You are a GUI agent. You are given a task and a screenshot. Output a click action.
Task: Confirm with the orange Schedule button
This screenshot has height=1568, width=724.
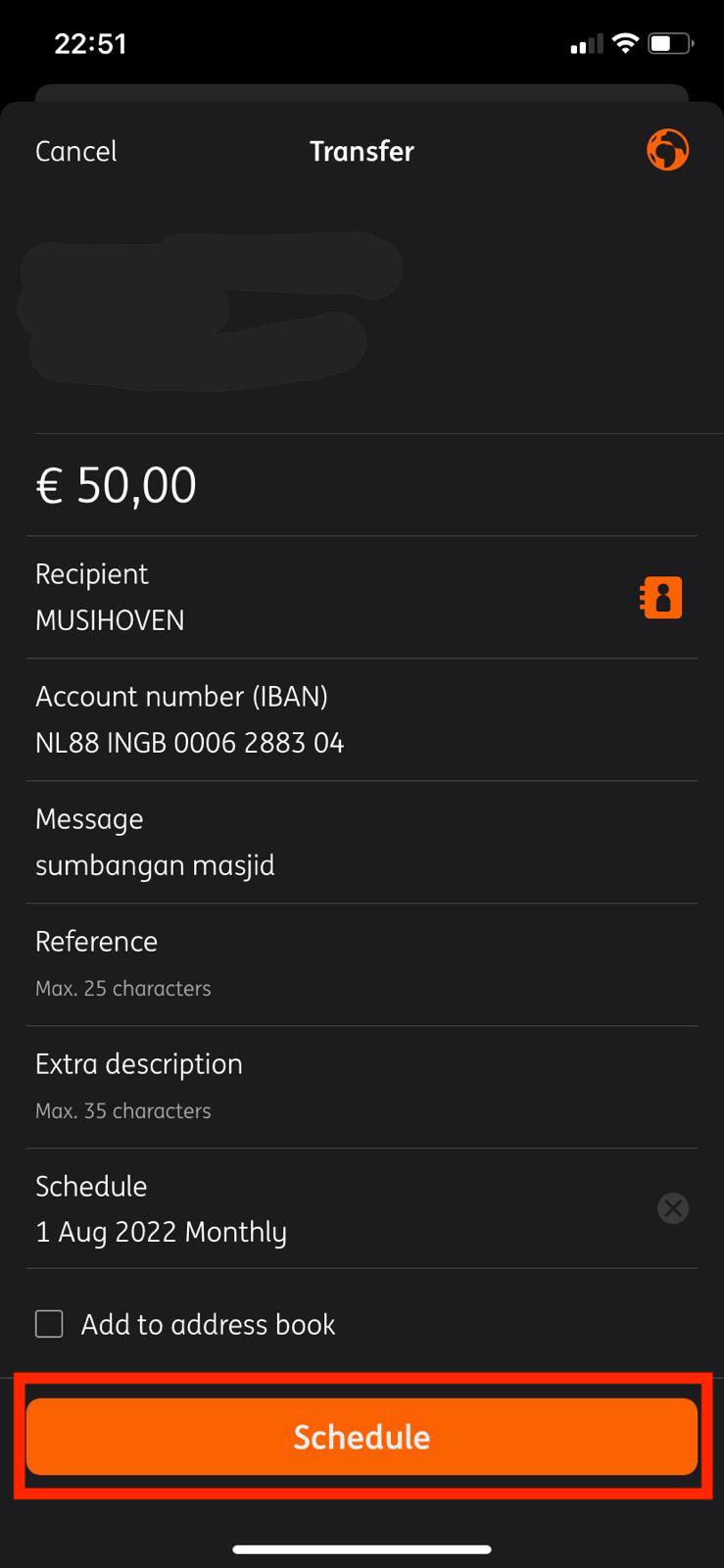tap(362, 1437)
